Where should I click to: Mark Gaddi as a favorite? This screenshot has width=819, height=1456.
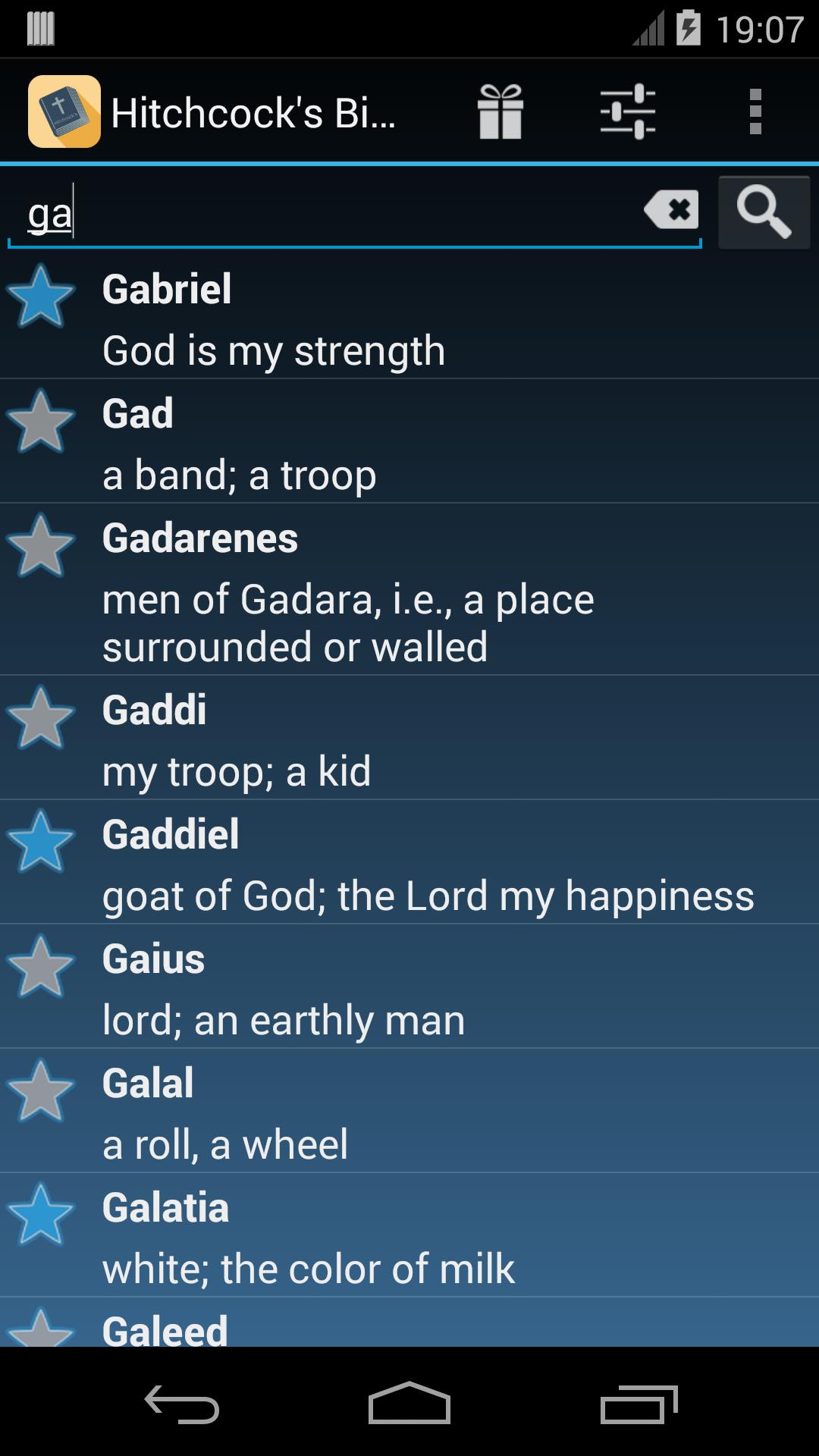(41, 718)
